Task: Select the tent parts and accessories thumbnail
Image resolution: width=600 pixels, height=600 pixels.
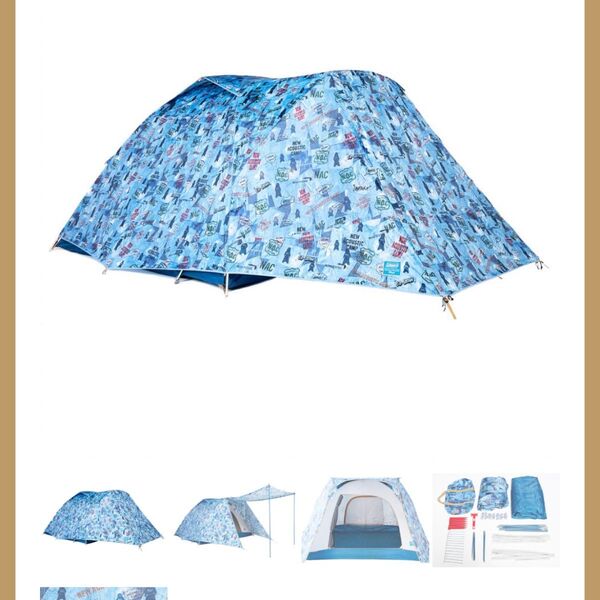Action: [x=495, y=520]
